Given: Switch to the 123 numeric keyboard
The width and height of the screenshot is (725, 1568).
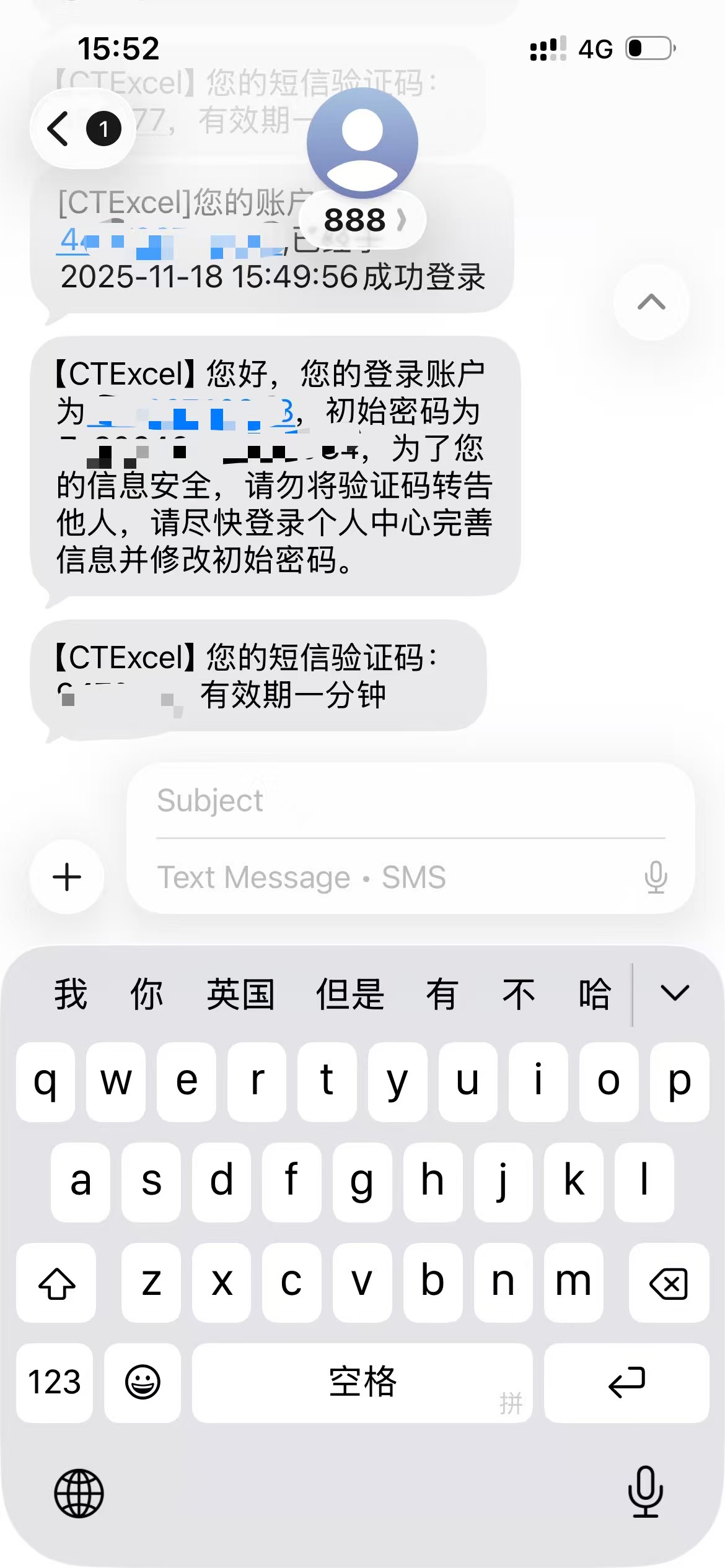Looking at the screenshot, I should [55, 1383].
